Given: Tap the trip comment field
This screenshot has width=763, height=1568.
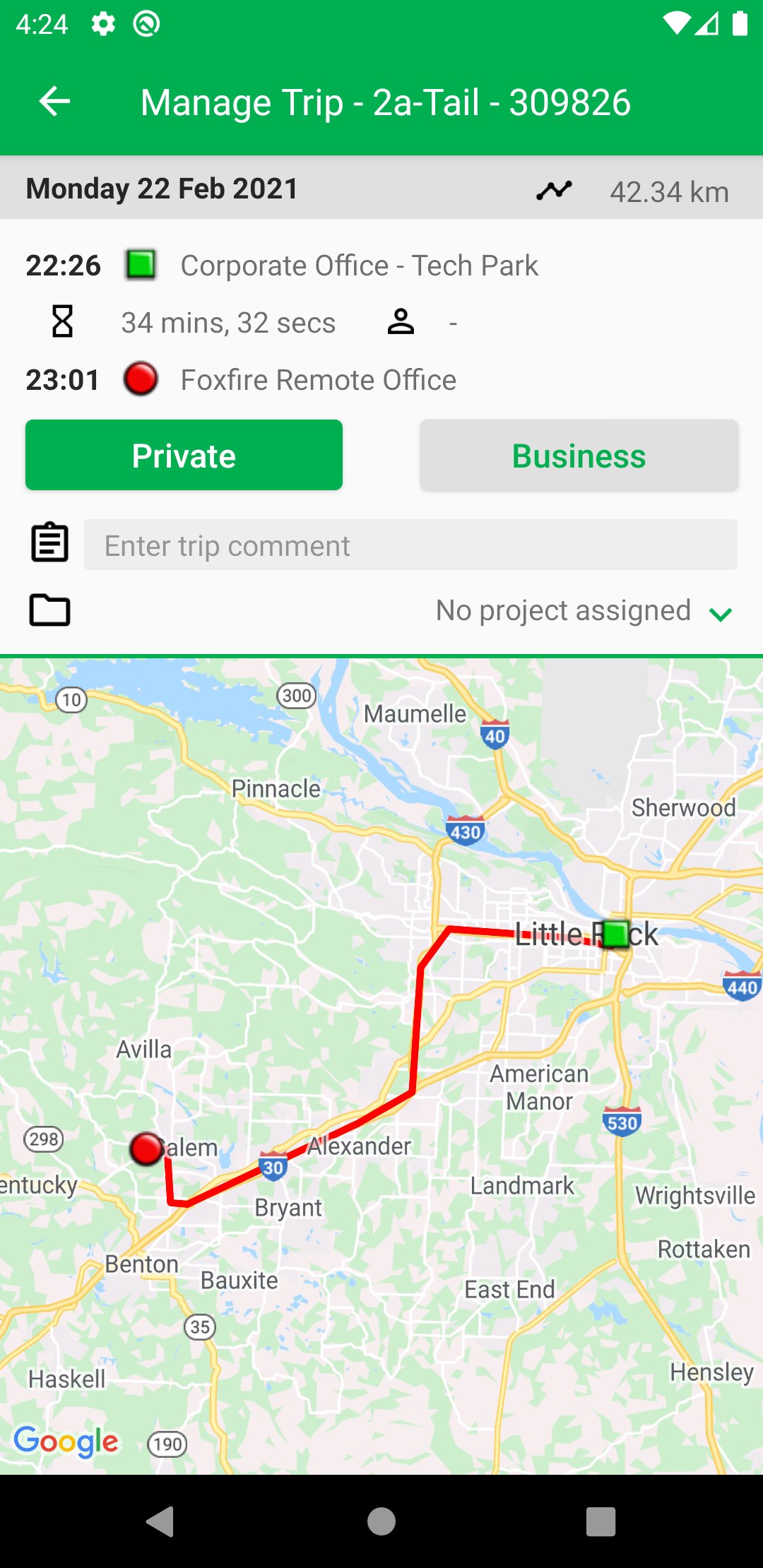Looking at the screenshot, I should click(410, 545).
